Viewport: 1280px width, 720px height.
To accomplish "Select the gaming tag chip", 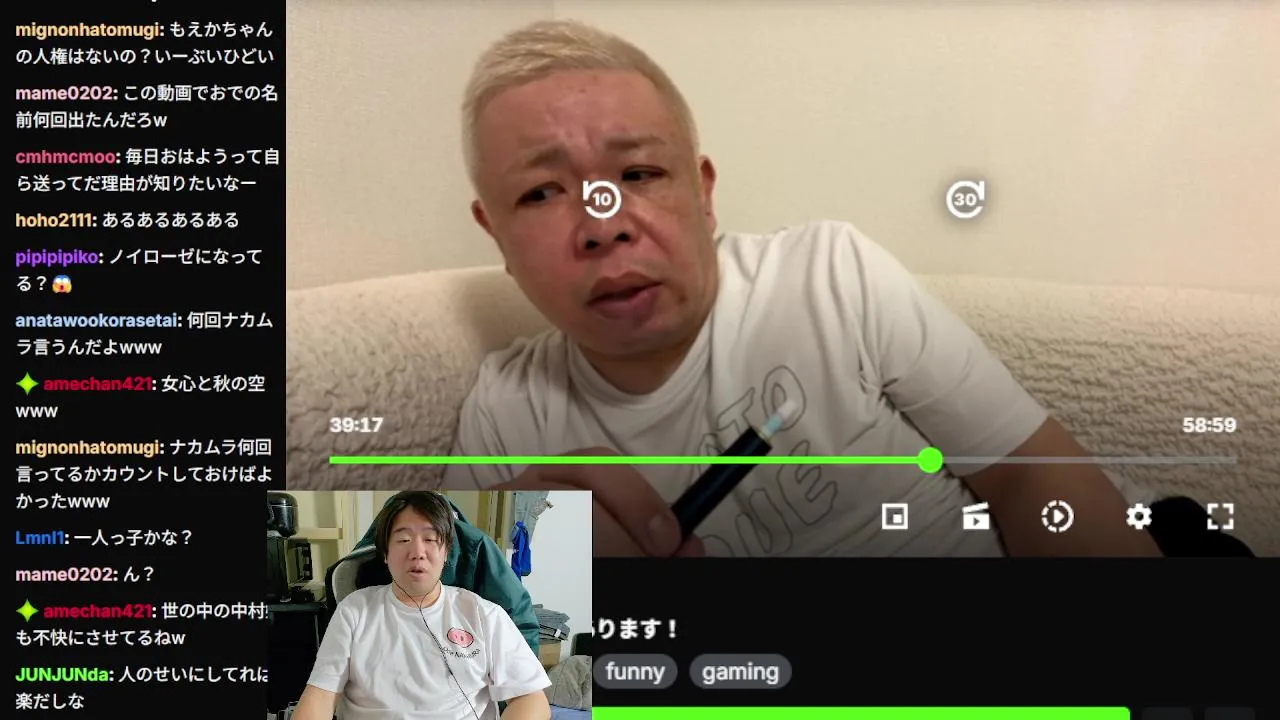I will (x=740, y=672).
